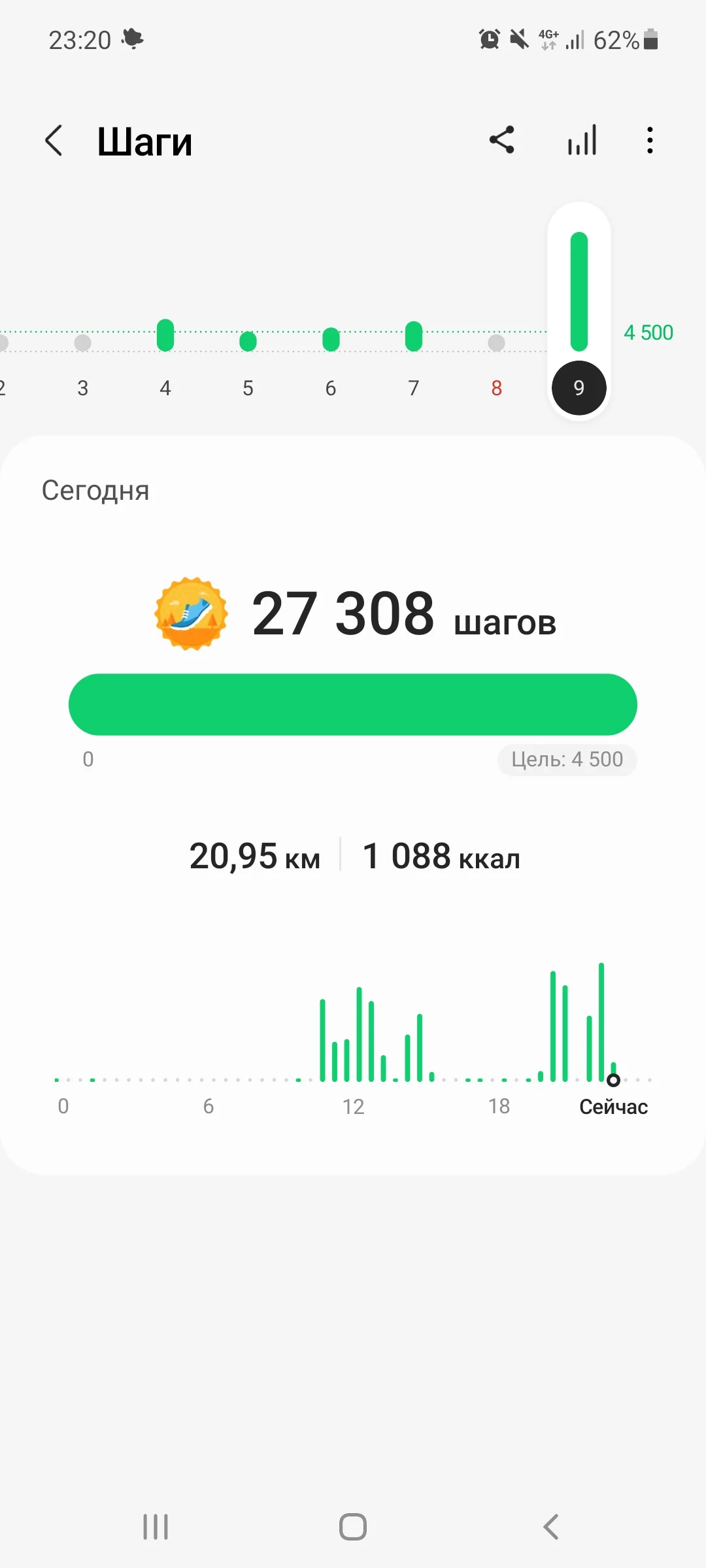Open the share options icon
The image size is (706, 1568).
pos(502,139)
